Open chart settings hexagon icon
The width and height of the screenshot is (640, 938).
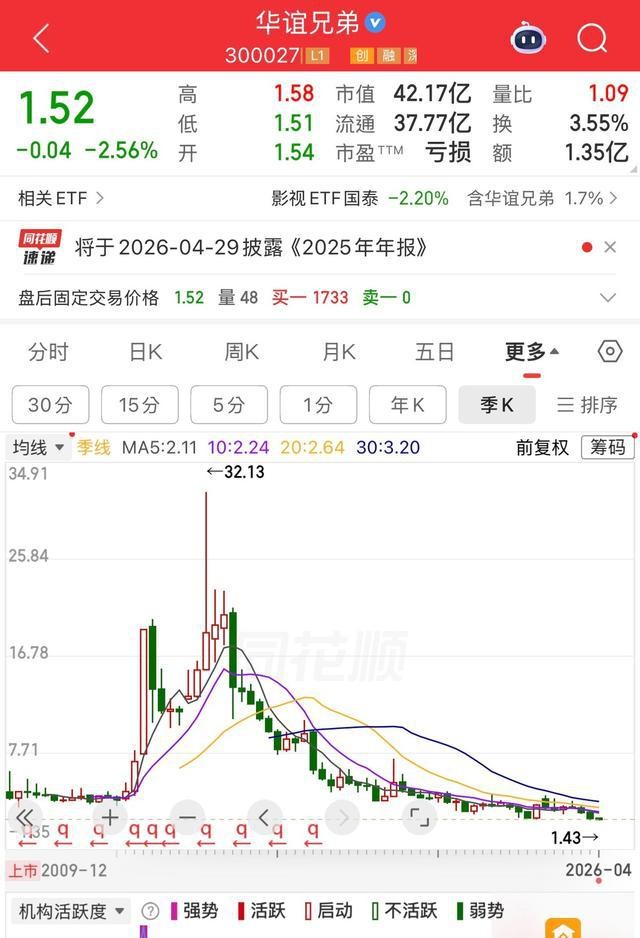(609, 352)
